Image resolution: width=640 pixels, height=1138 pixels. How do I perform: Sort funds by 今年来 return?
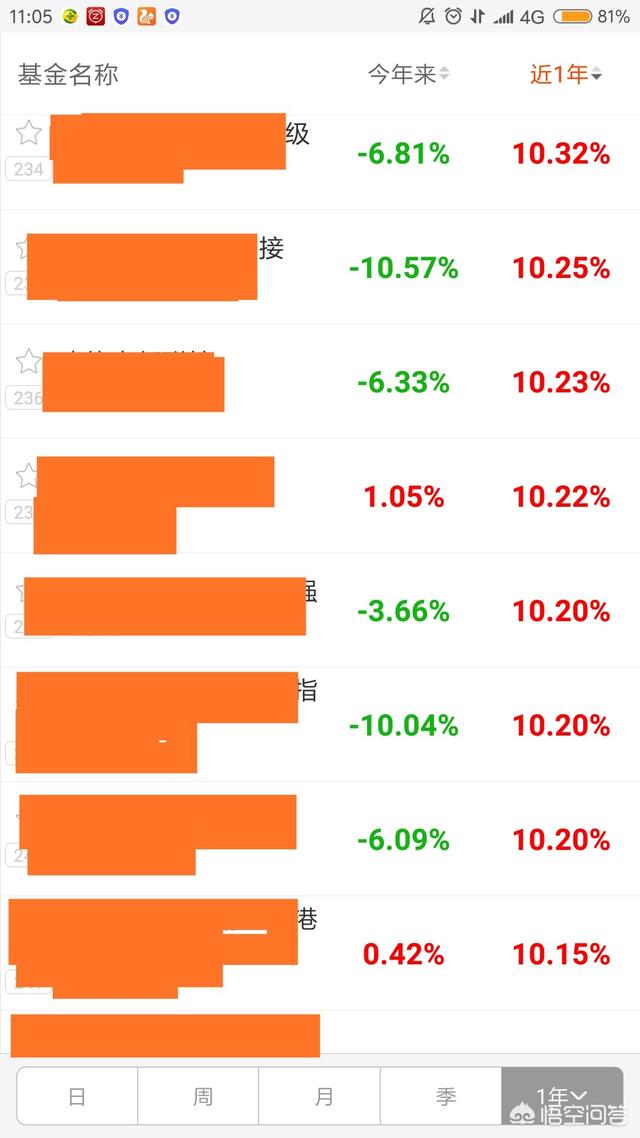(408, 75)
